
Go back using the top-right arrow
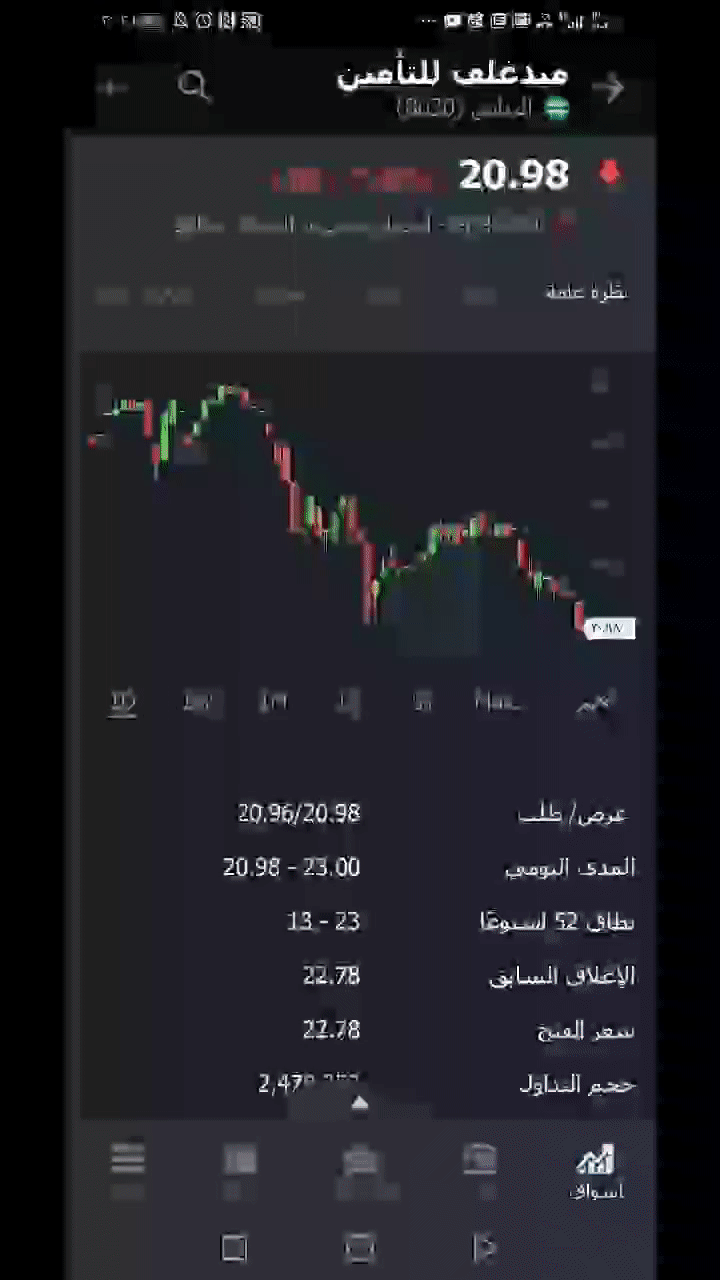click(x=608, y=88)
